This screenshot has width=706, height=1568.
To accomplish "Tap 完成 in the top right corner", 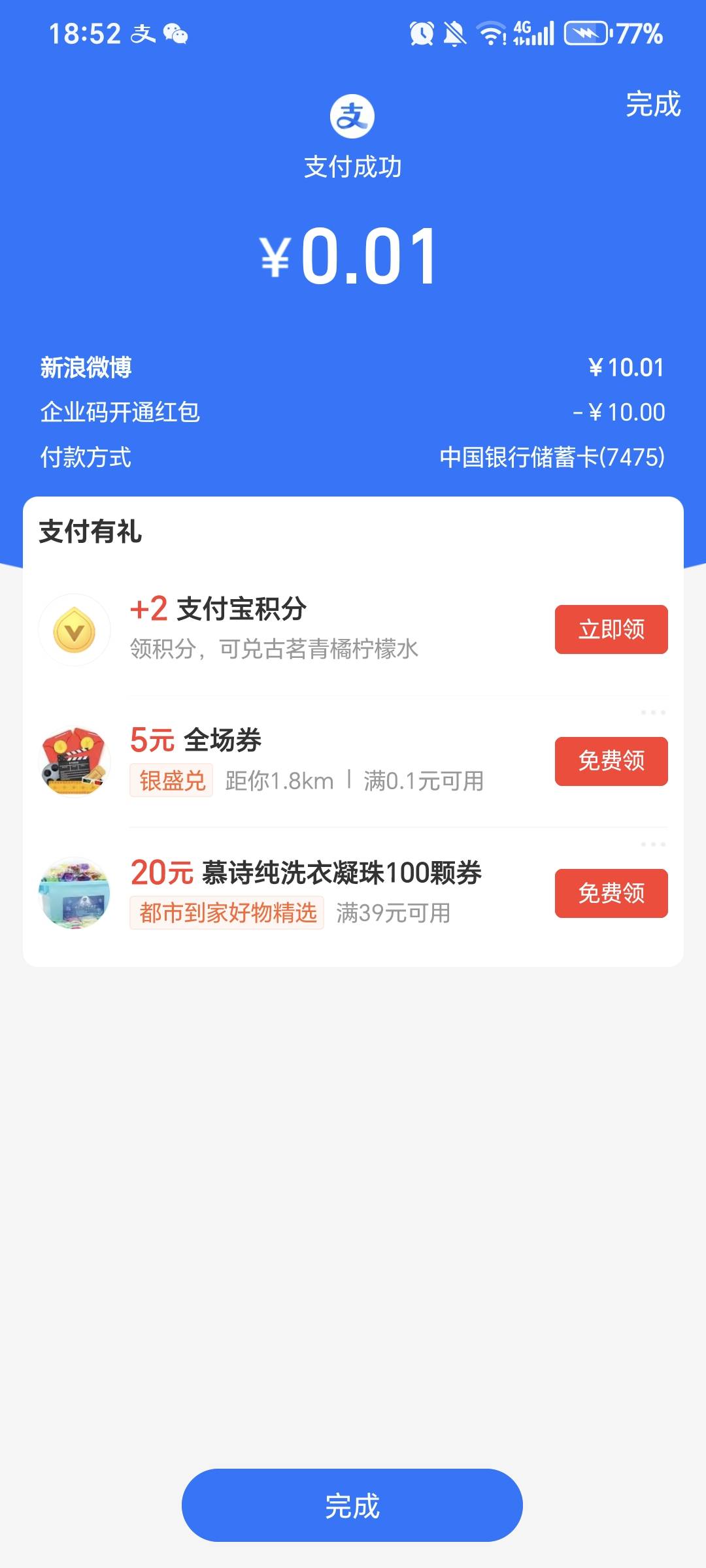I will tap(652, 105).
